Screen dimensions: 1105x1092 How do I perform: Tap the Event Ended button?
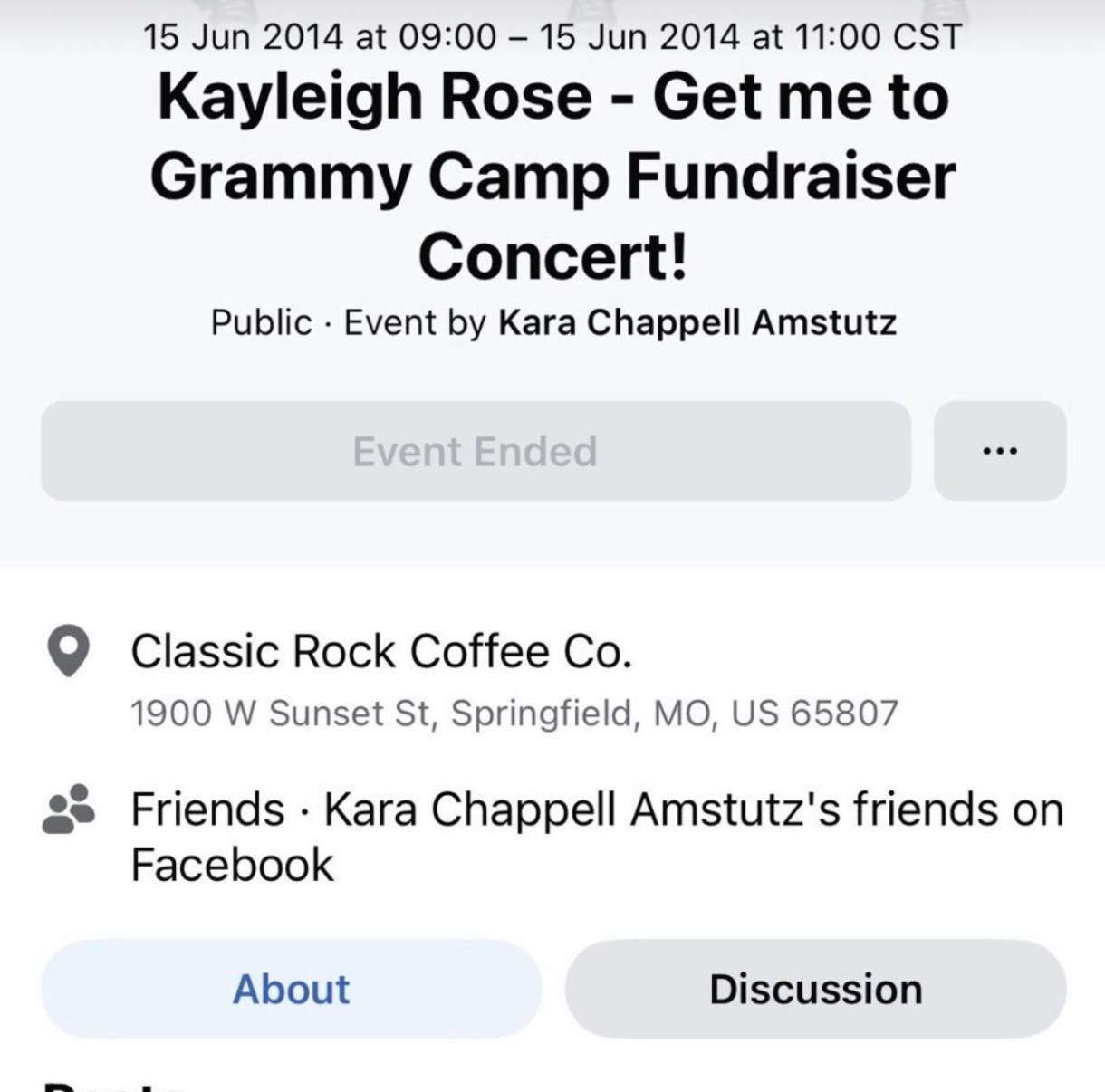coord(476,451)
